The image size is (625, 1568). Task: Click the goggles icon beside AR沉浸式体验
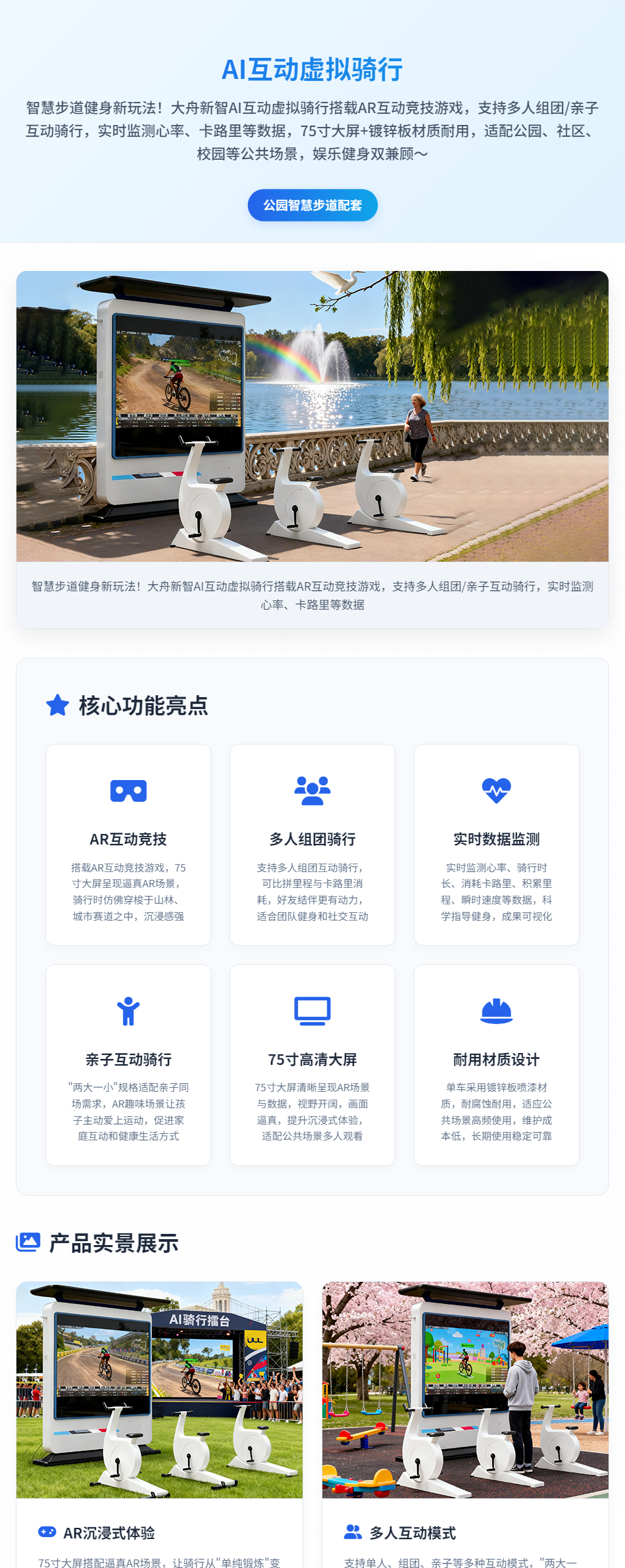45,1532
